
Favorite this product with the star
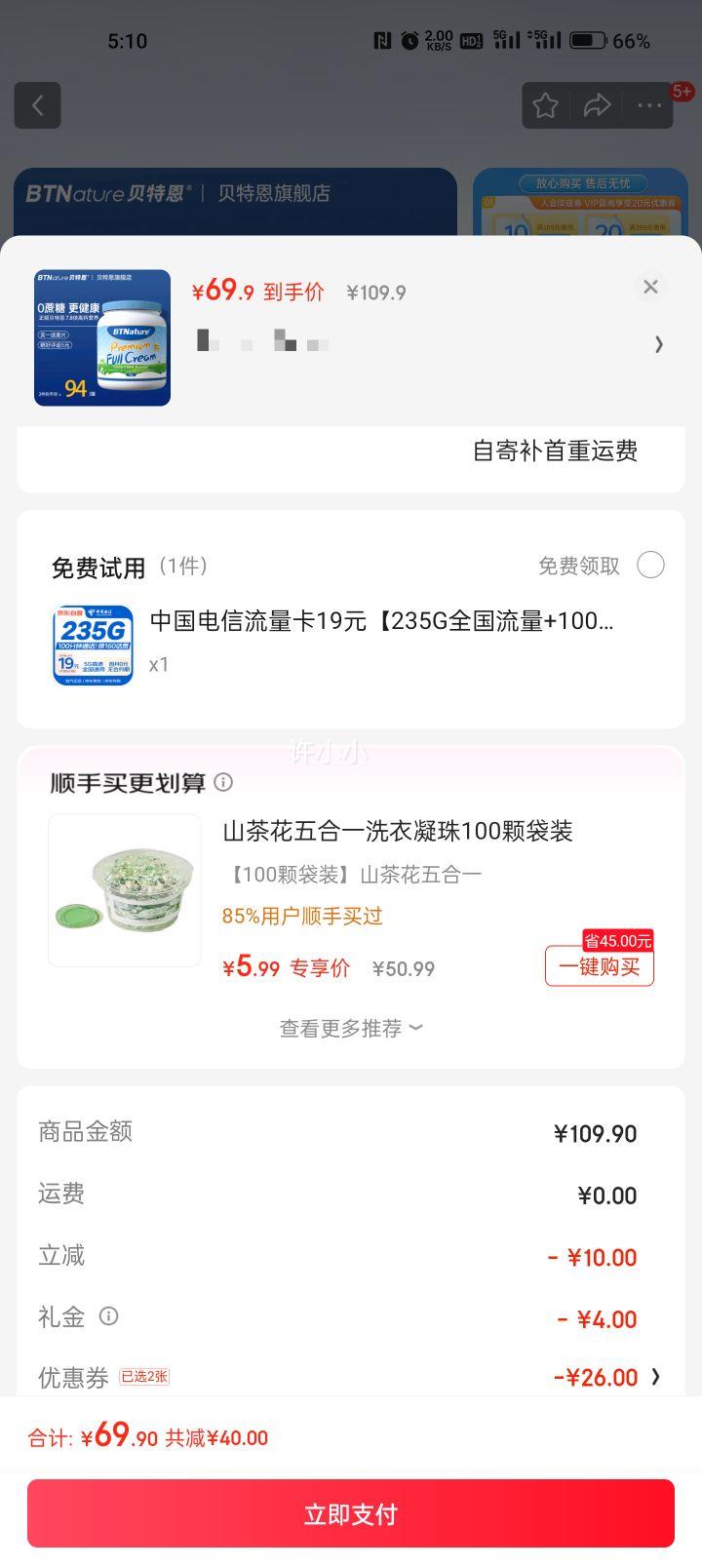tap(546, 105)
